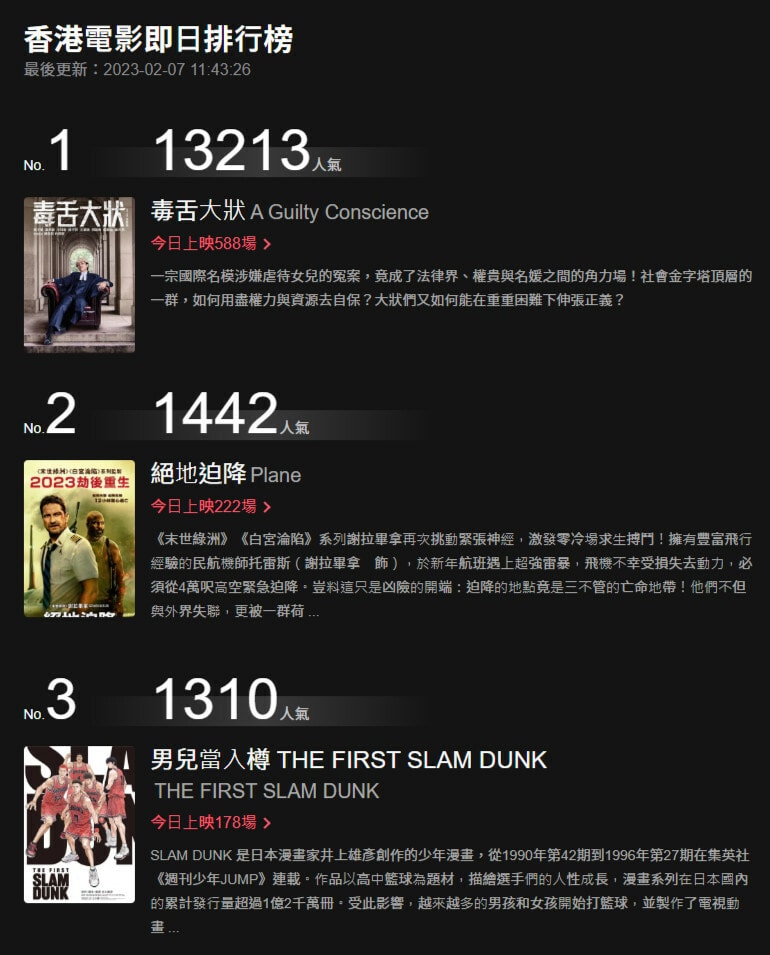View 今日上映222場 showtimes for 絕地迫降
Viewport: 770px width, 955px height.
point(210,506)
